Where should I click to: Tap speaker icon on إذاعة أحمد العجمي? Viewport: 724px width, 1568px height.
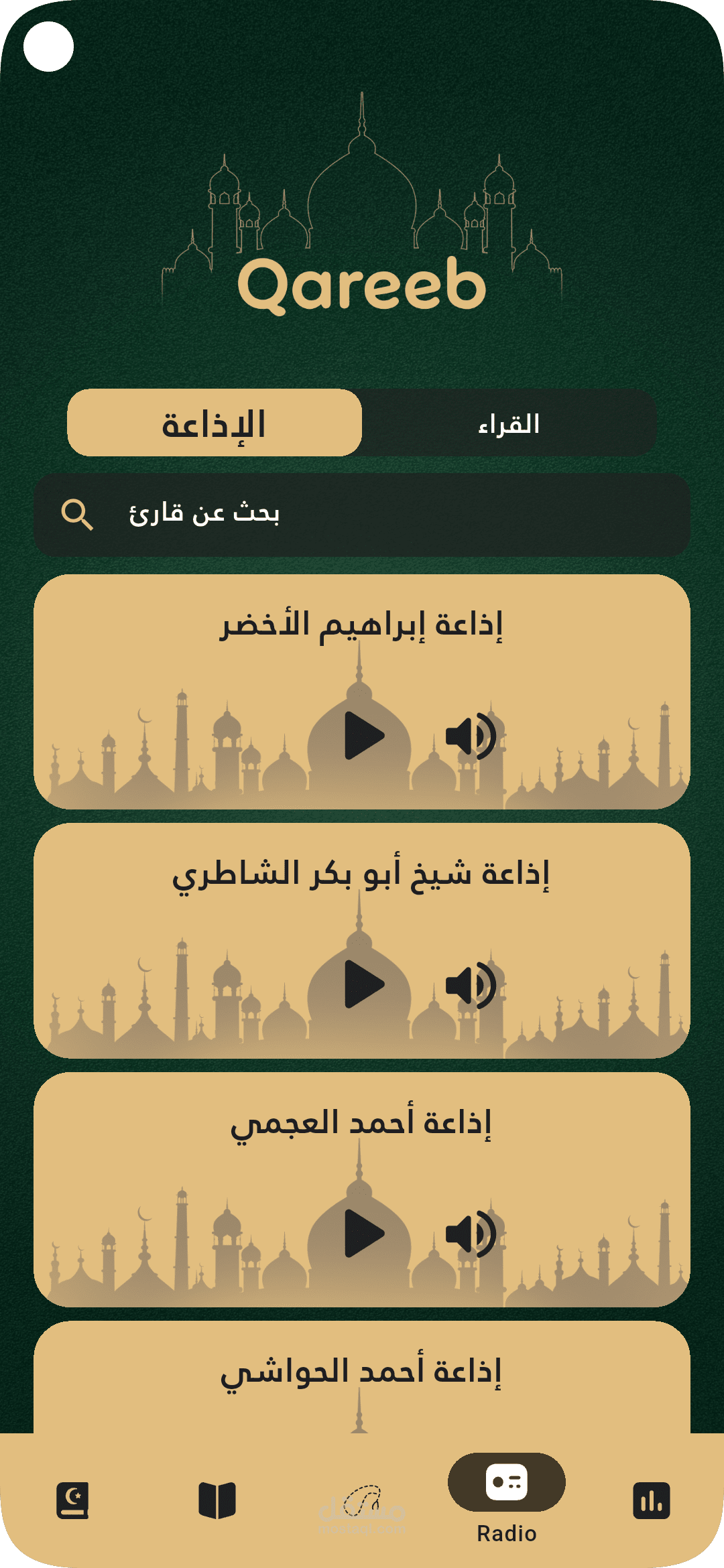[x=471, y=1234]
